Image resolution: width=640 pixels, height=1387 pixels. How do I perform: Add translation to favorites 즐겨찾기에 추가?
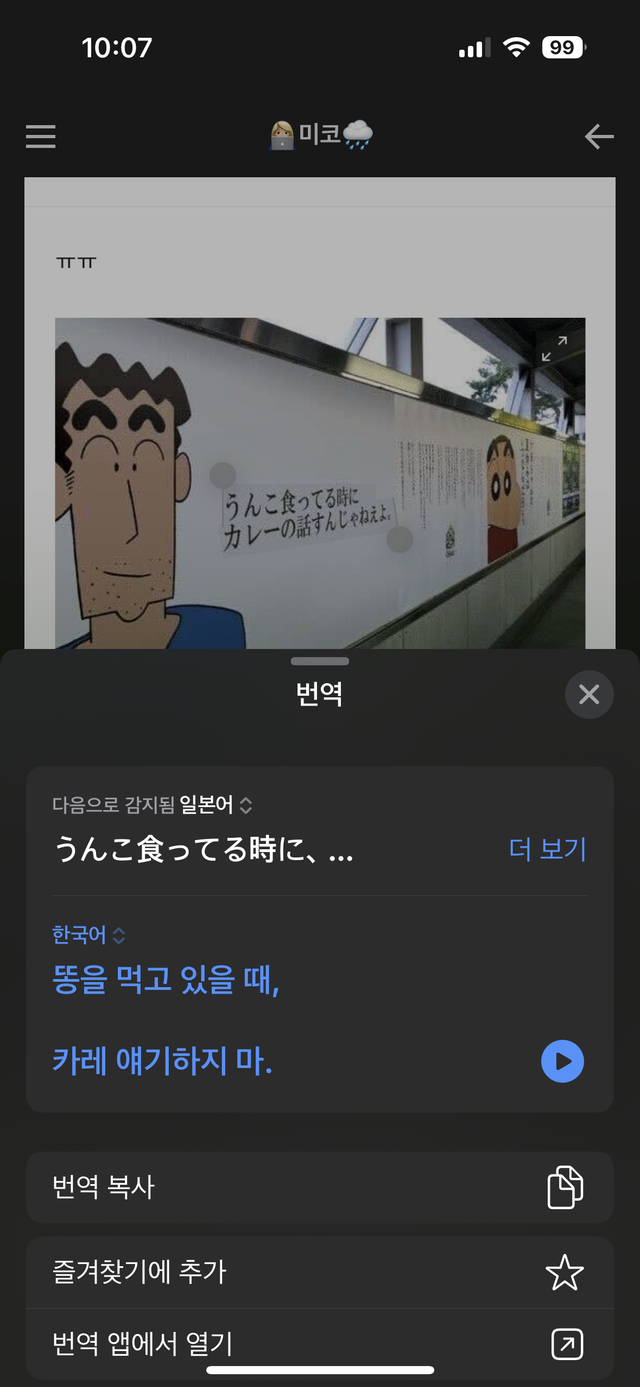pyautogui.click(x=319, y=1272)
